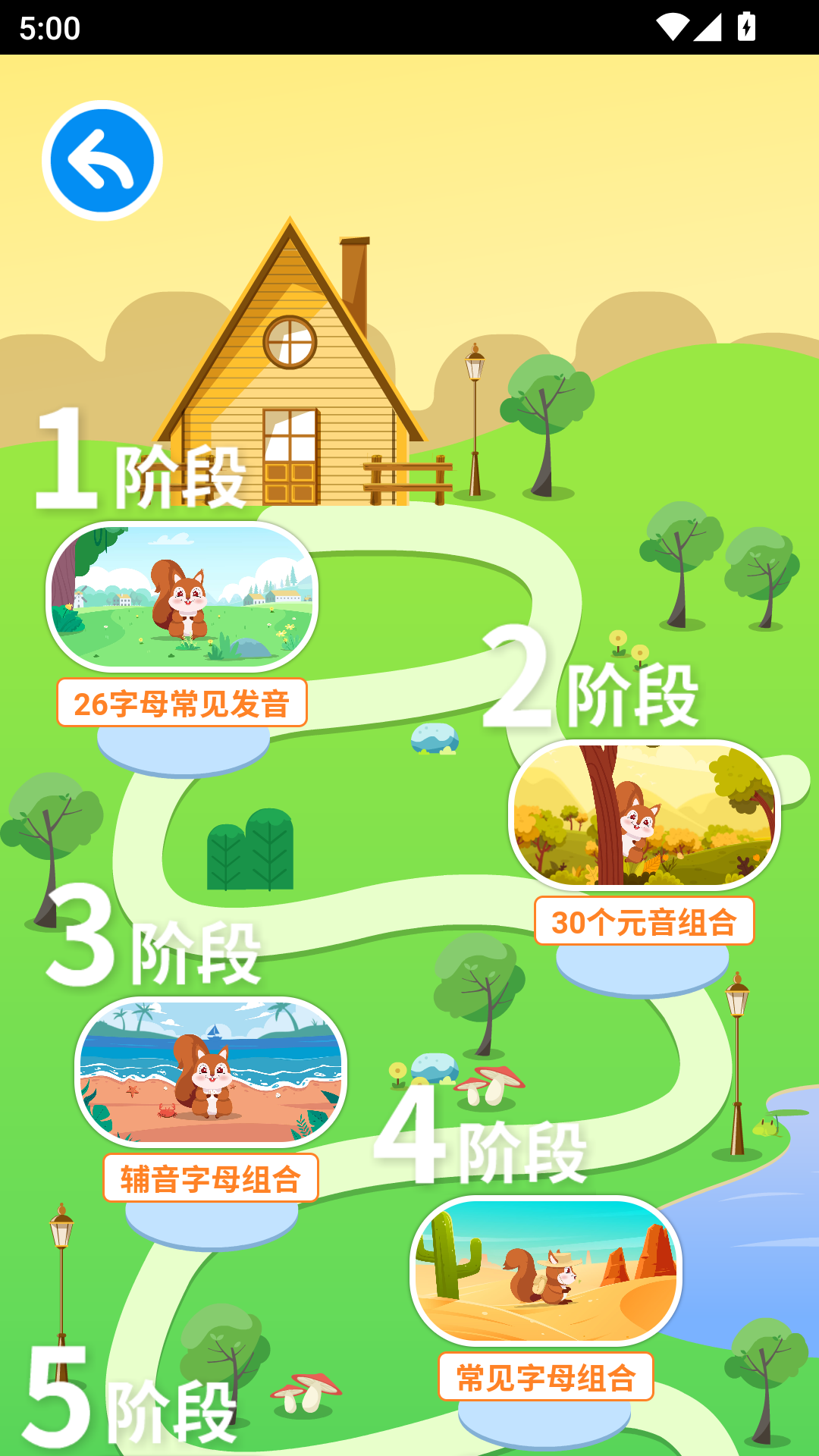
Task: Open stage 2 autumn forest card
Action: [645, 815]
